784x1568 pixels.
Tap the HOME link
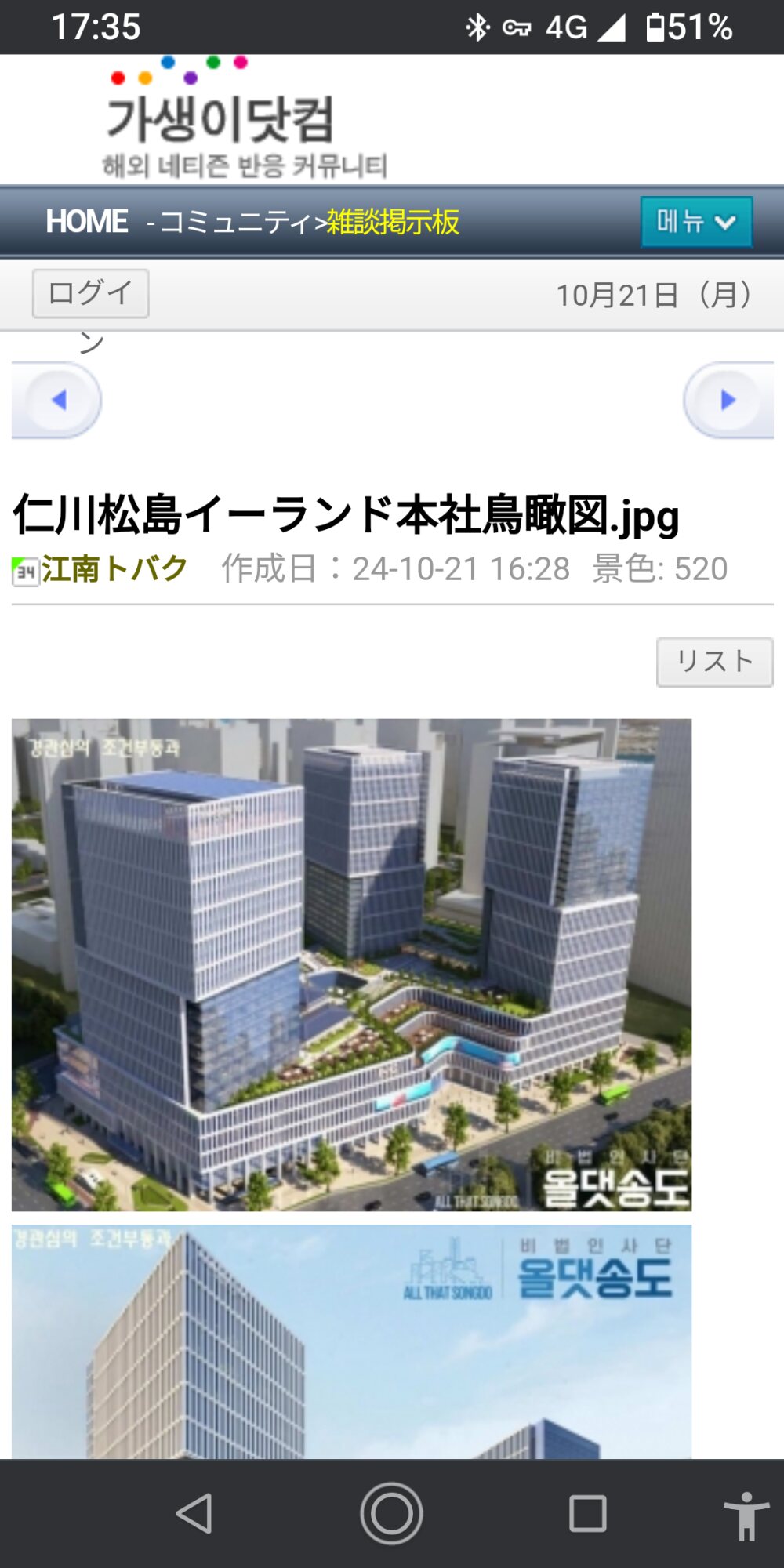86,222
